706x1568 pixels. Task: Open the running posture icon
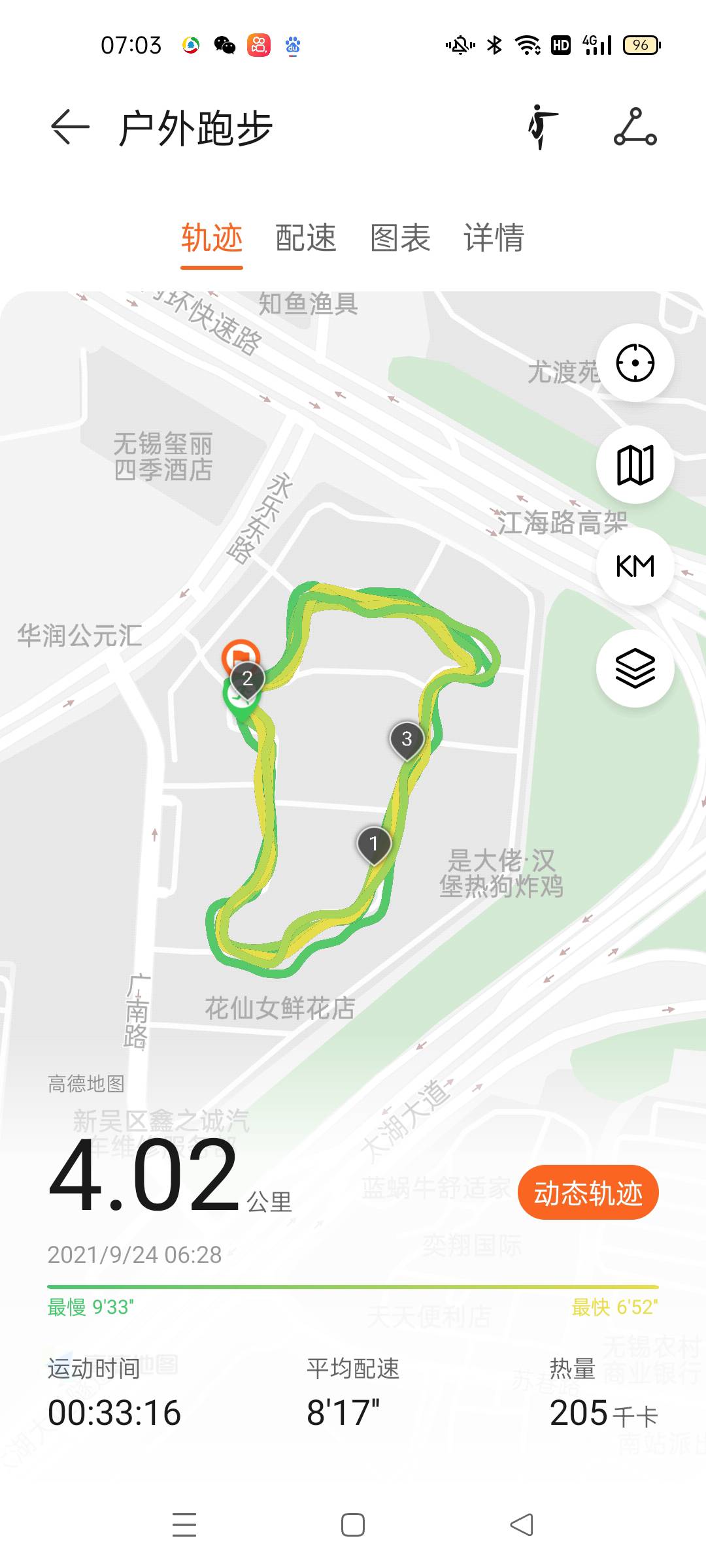[542, 127]
